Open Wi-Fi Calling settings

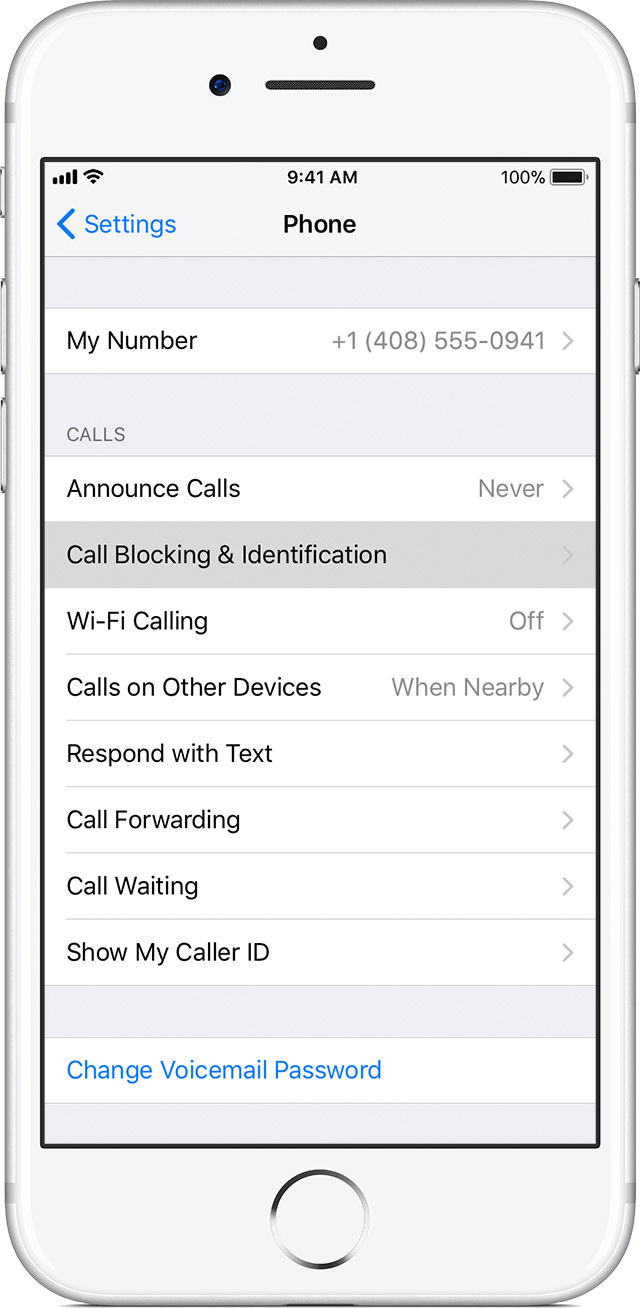tap(320, 621)
